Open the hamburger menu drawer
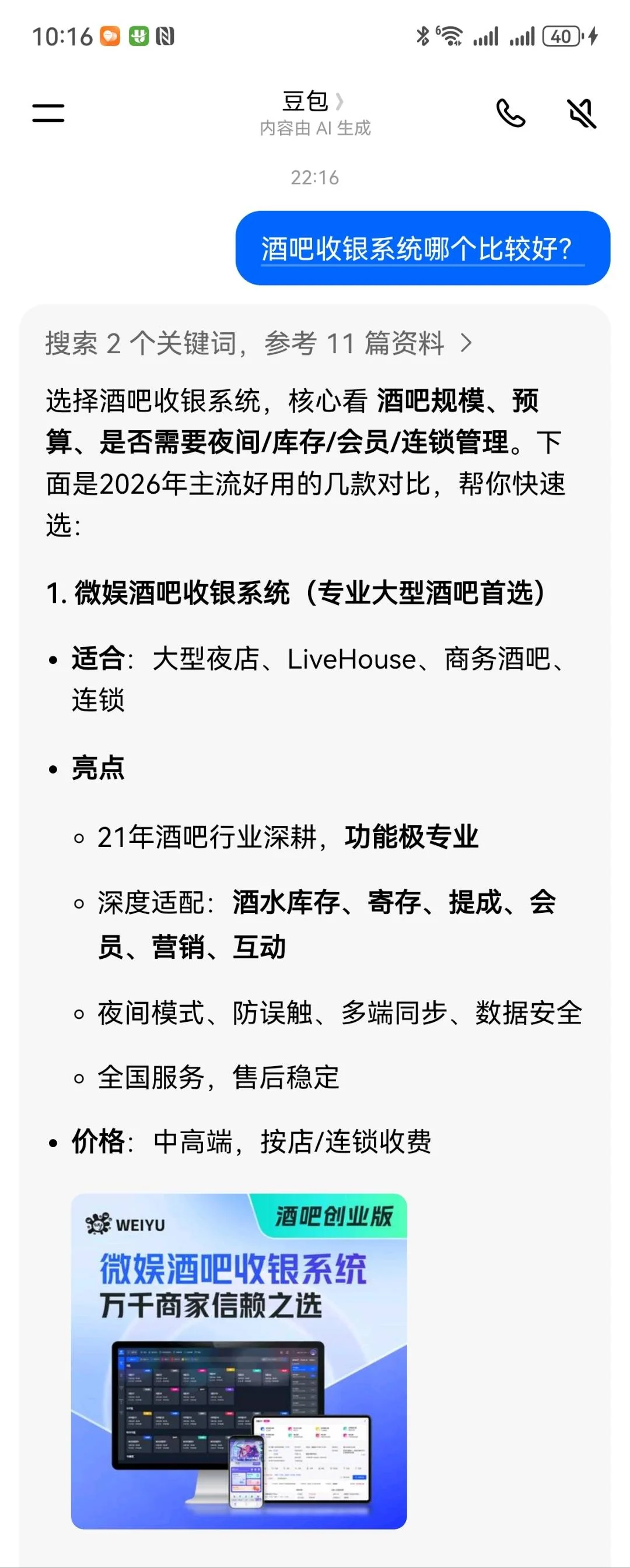 coord(48,112)
